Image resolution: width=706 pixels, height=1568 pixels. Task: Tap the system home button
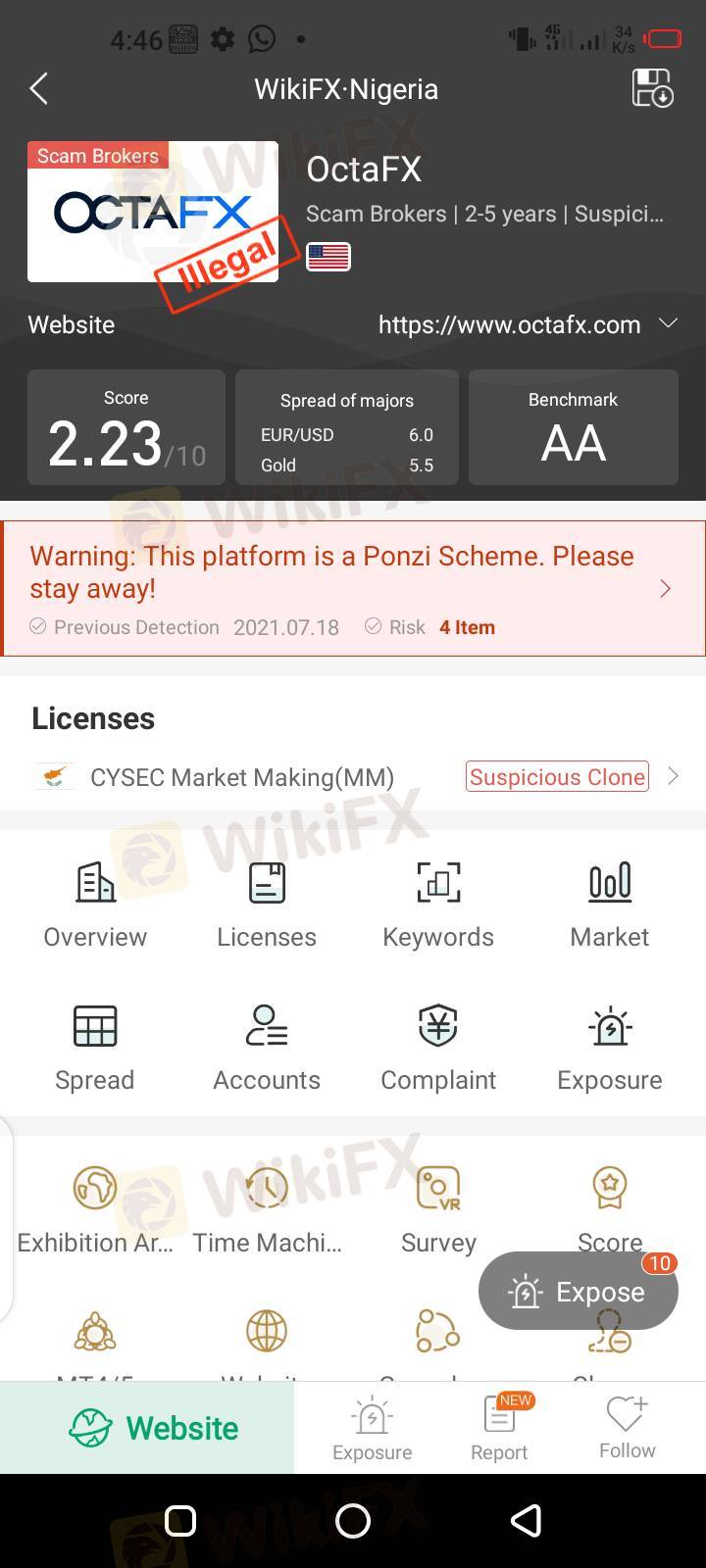(x=353, y=1521)
